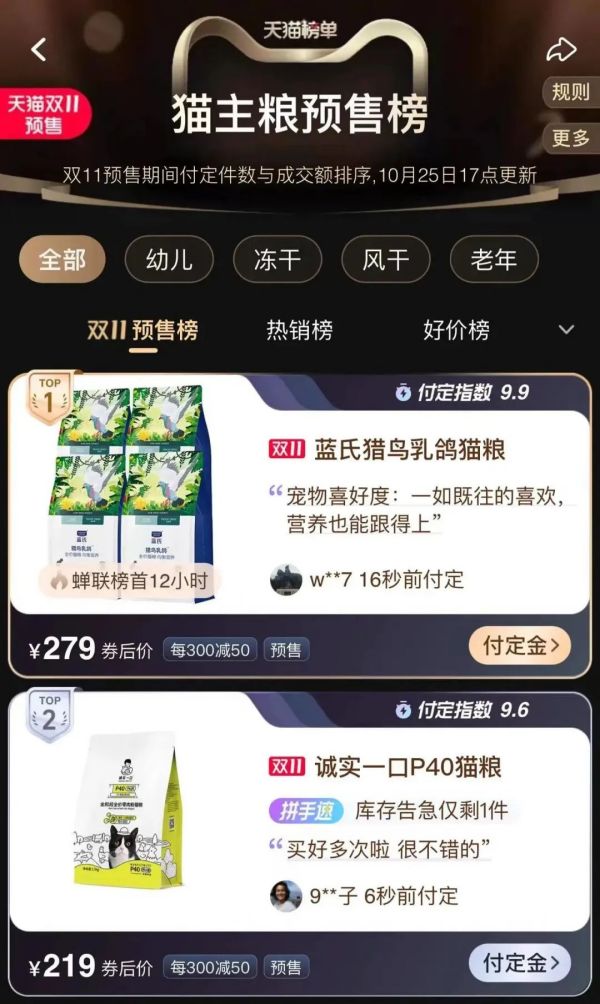This screenshot has height=1004, width=600.
Task: Open the 规则 rules button
Action: click(x=571, y=92)
